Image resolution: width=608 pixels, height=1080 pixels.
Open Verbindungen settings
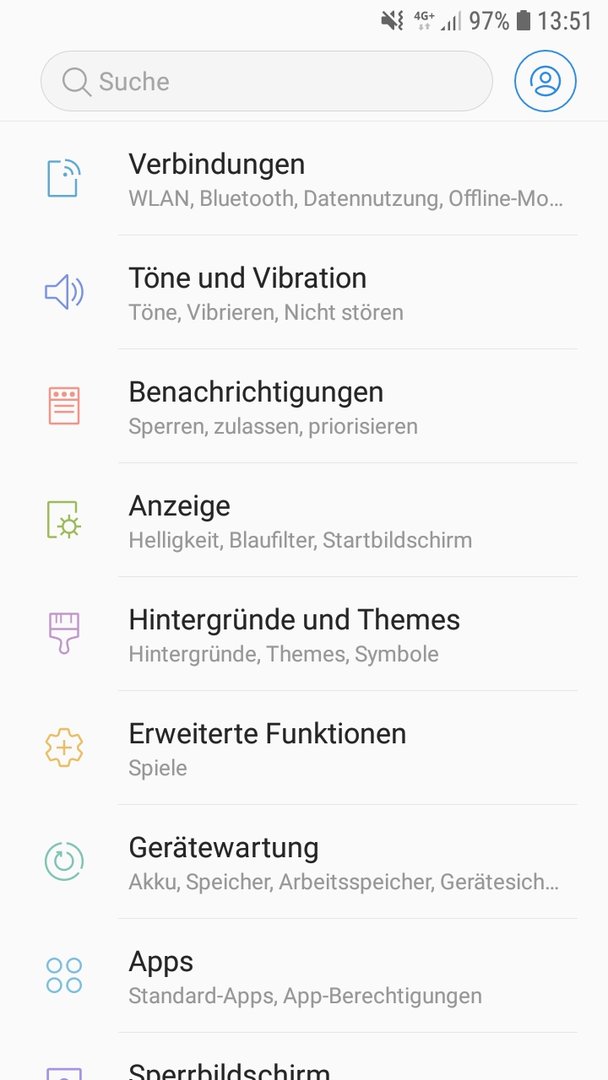click(304, 178)
